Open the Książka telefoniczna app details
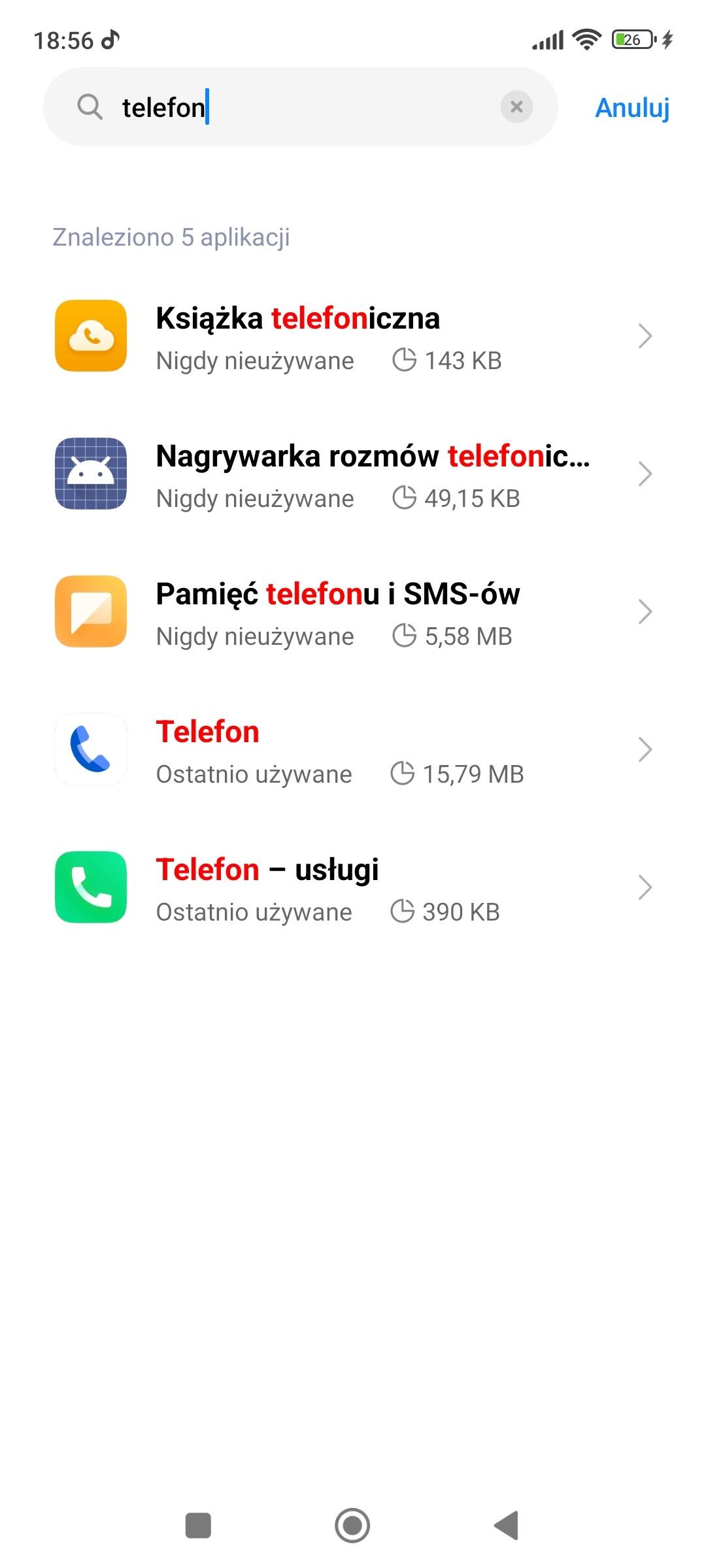The image size is (706, 1568). pos(353,336)
